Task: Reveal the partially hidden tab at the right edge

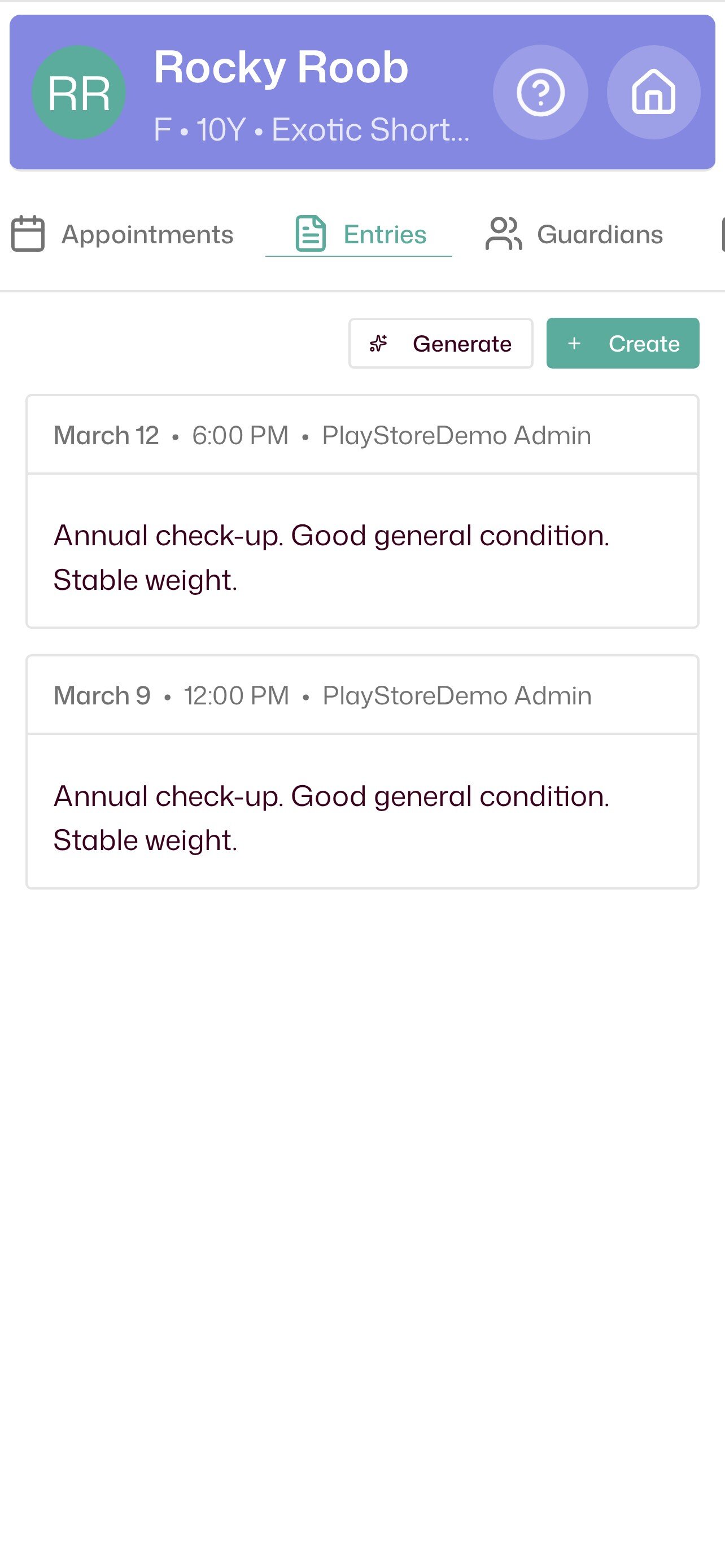Action: [722, 233]
